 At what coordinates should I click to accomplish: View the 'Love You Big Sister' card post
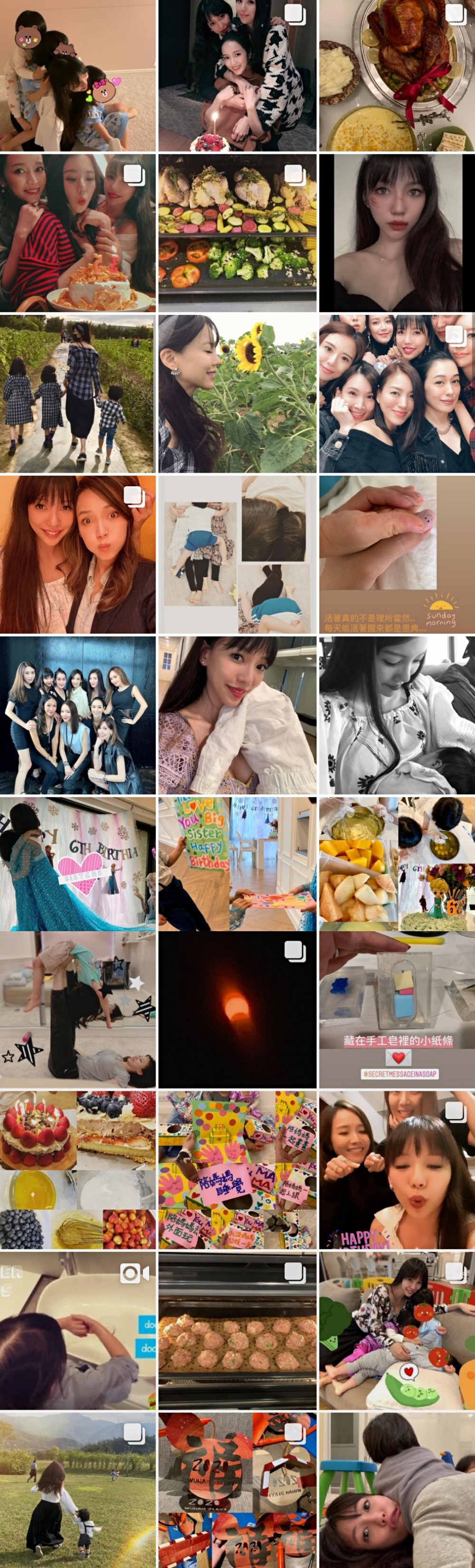tap(237, 863)
